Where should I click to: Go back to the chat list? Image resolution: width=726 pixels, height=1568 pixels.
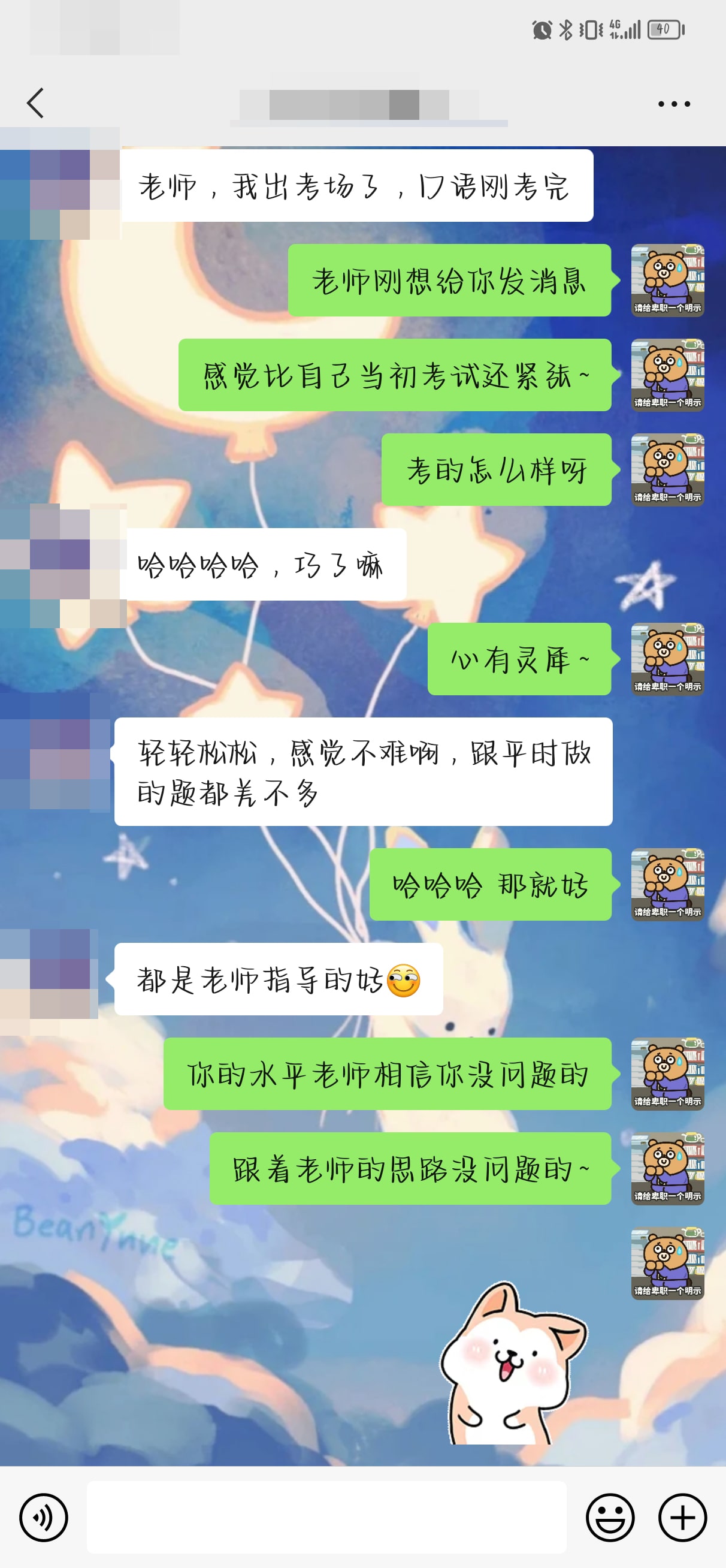[x=35, y=103]
